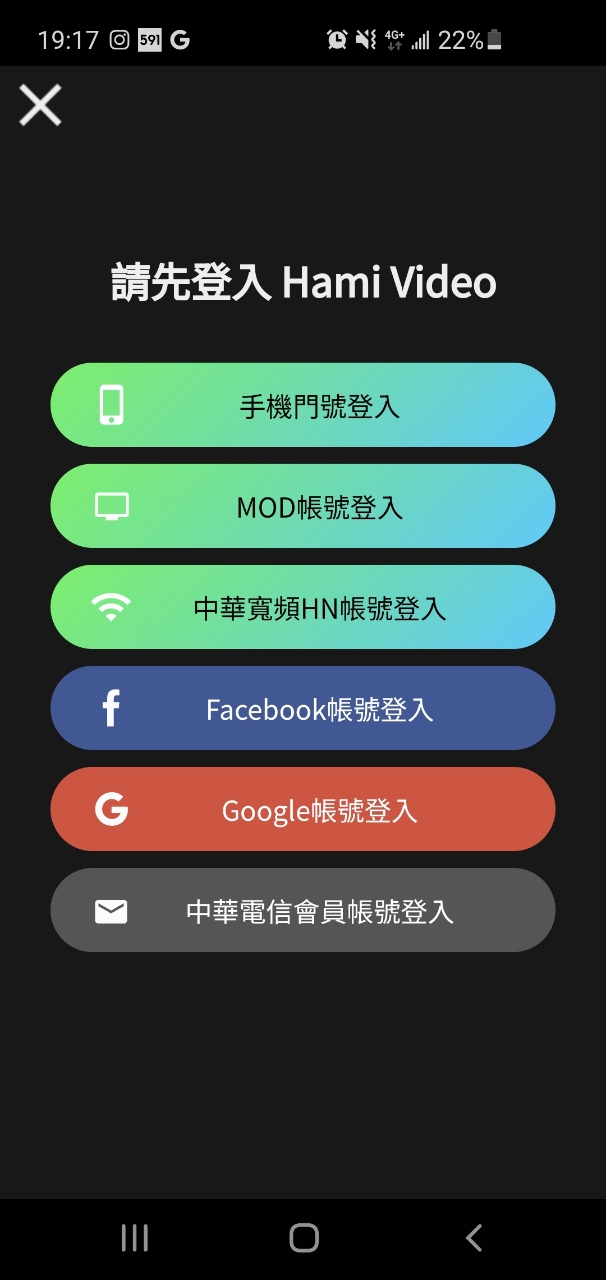606x1280 pixels.
Task: Open recent apps from navigation bar
Action: pos(134,1238)
